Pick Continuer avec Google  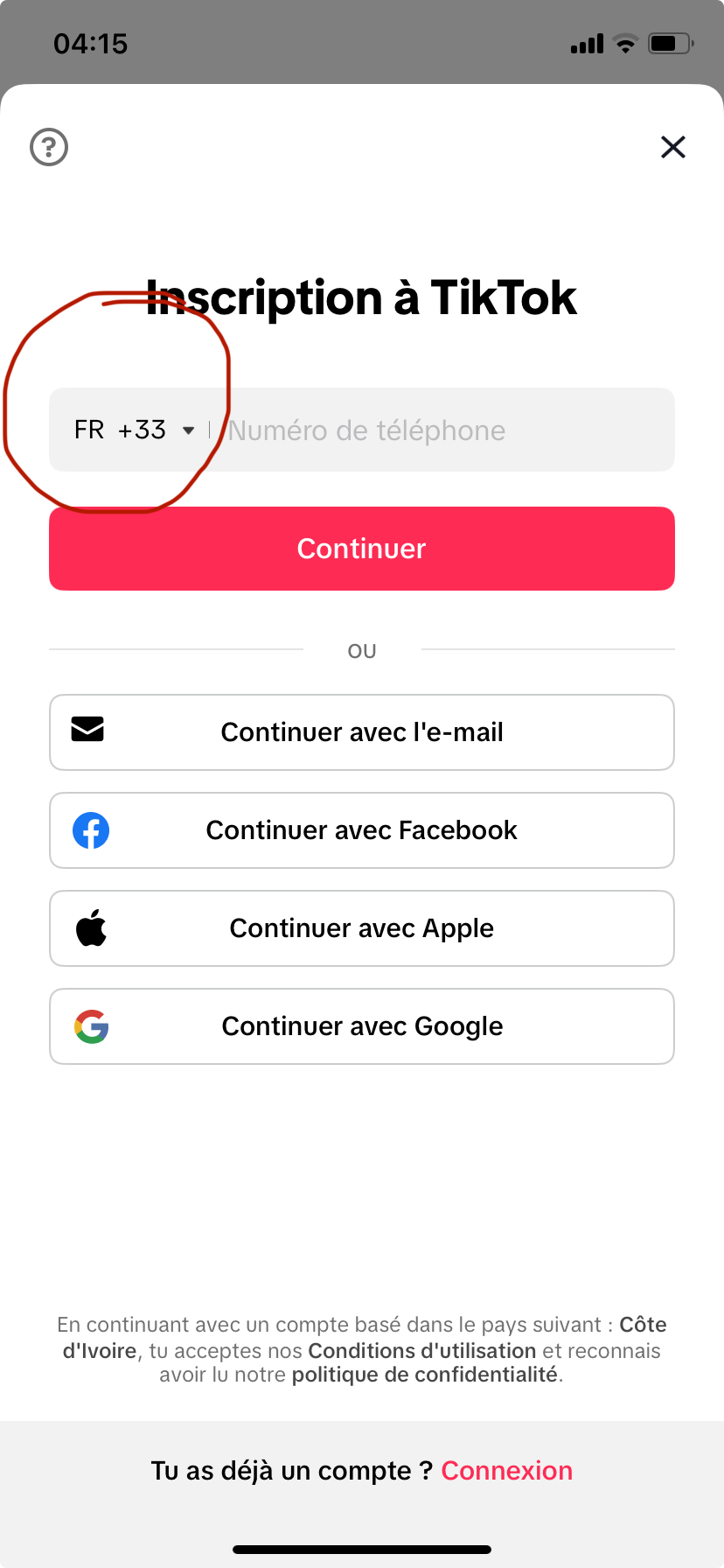pyautogui.click(x=362, y=1026)
